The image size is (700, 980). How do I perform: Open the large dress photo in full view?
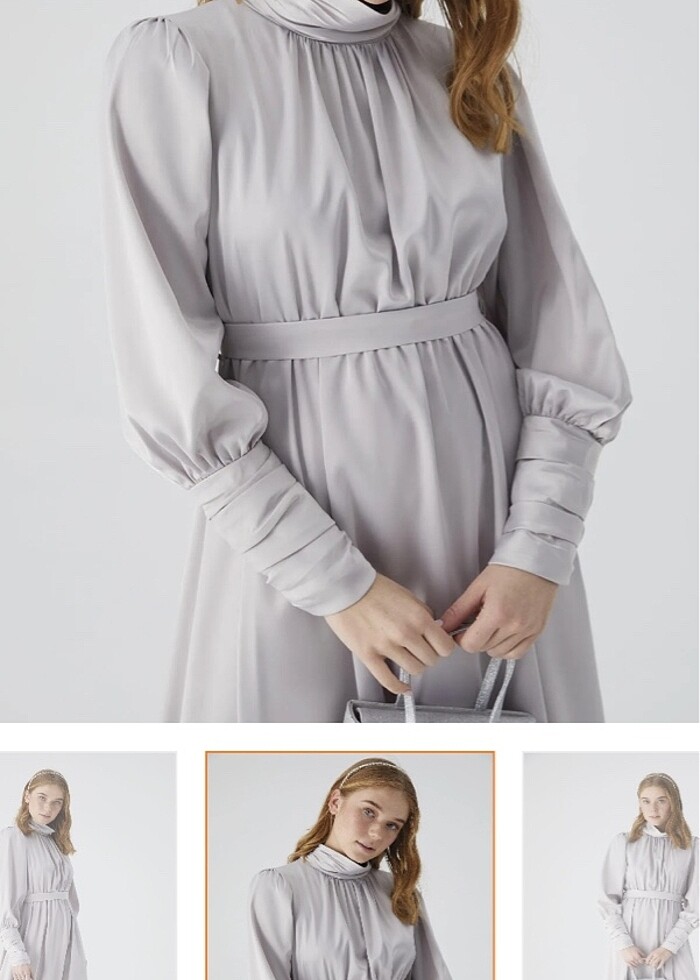[x=350, y=360]
